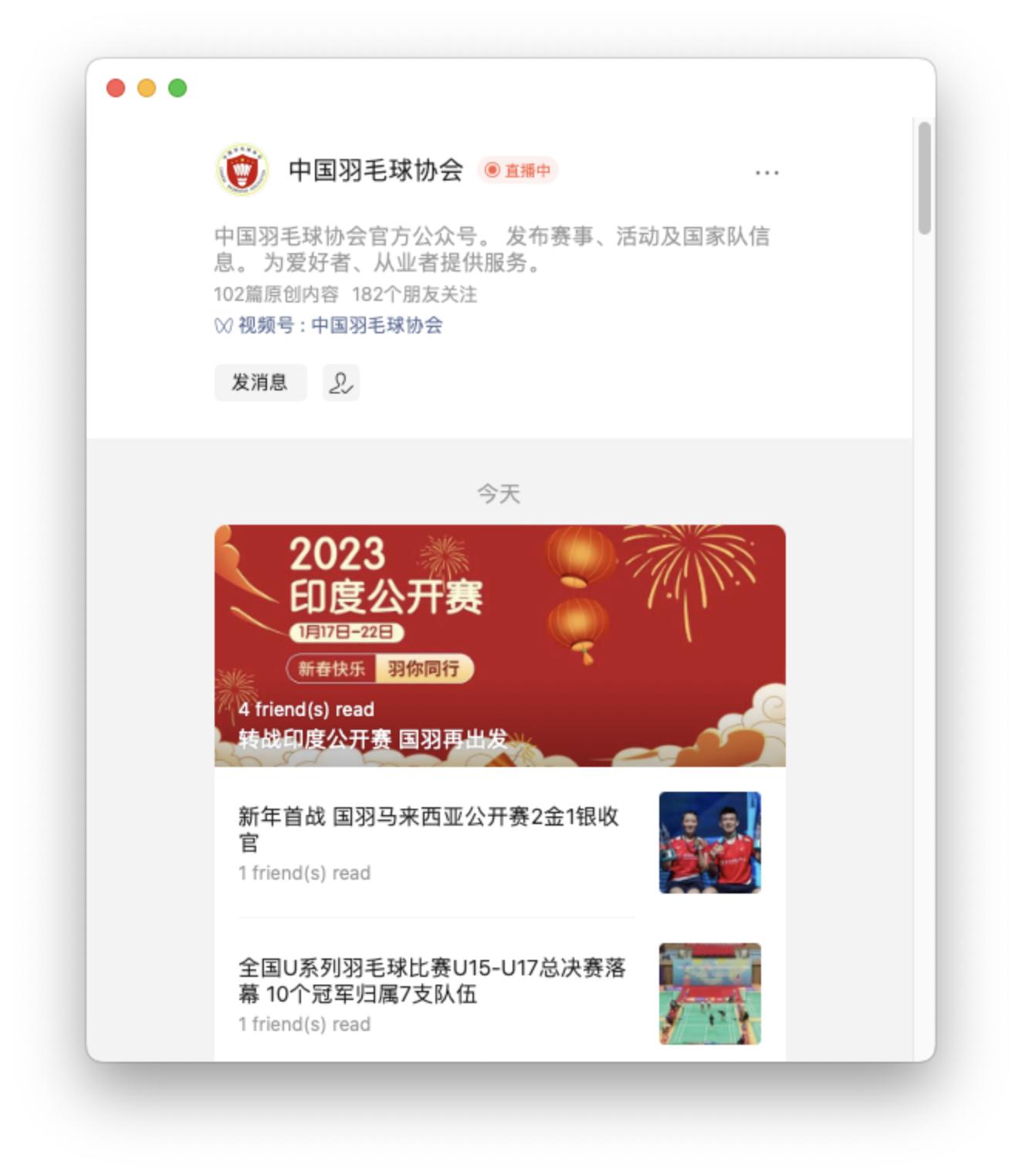1022x1176 pixels.
Task: Maximize the window with the green button
Action: click(x=178, y=88)
